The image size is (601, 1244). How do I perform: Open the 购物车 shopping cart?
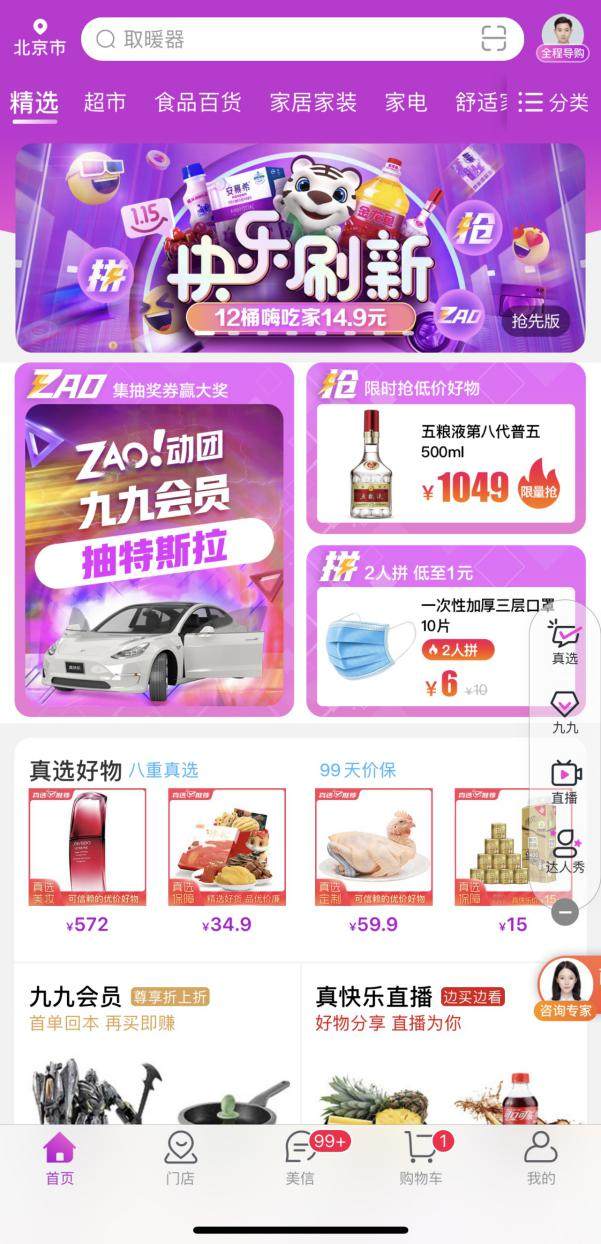point(421,1158)
